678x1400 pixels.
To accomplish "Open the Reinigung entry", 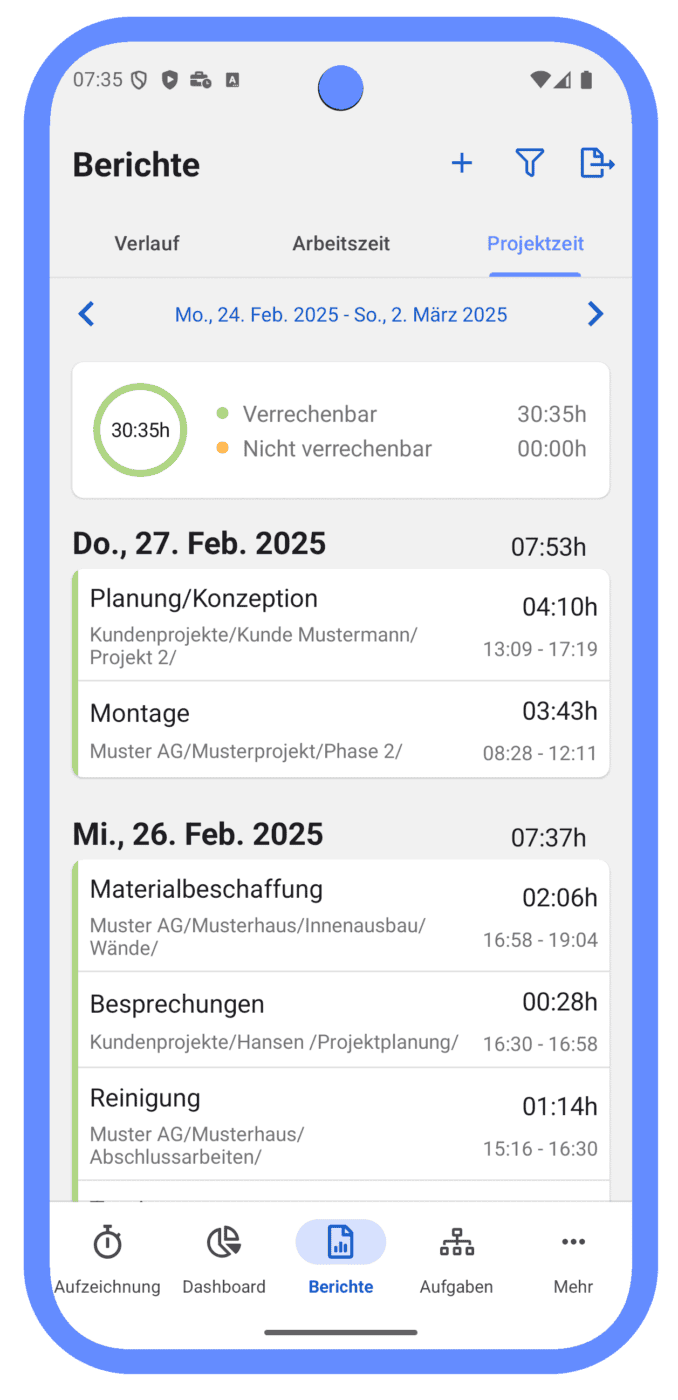I will point(341,1125).
